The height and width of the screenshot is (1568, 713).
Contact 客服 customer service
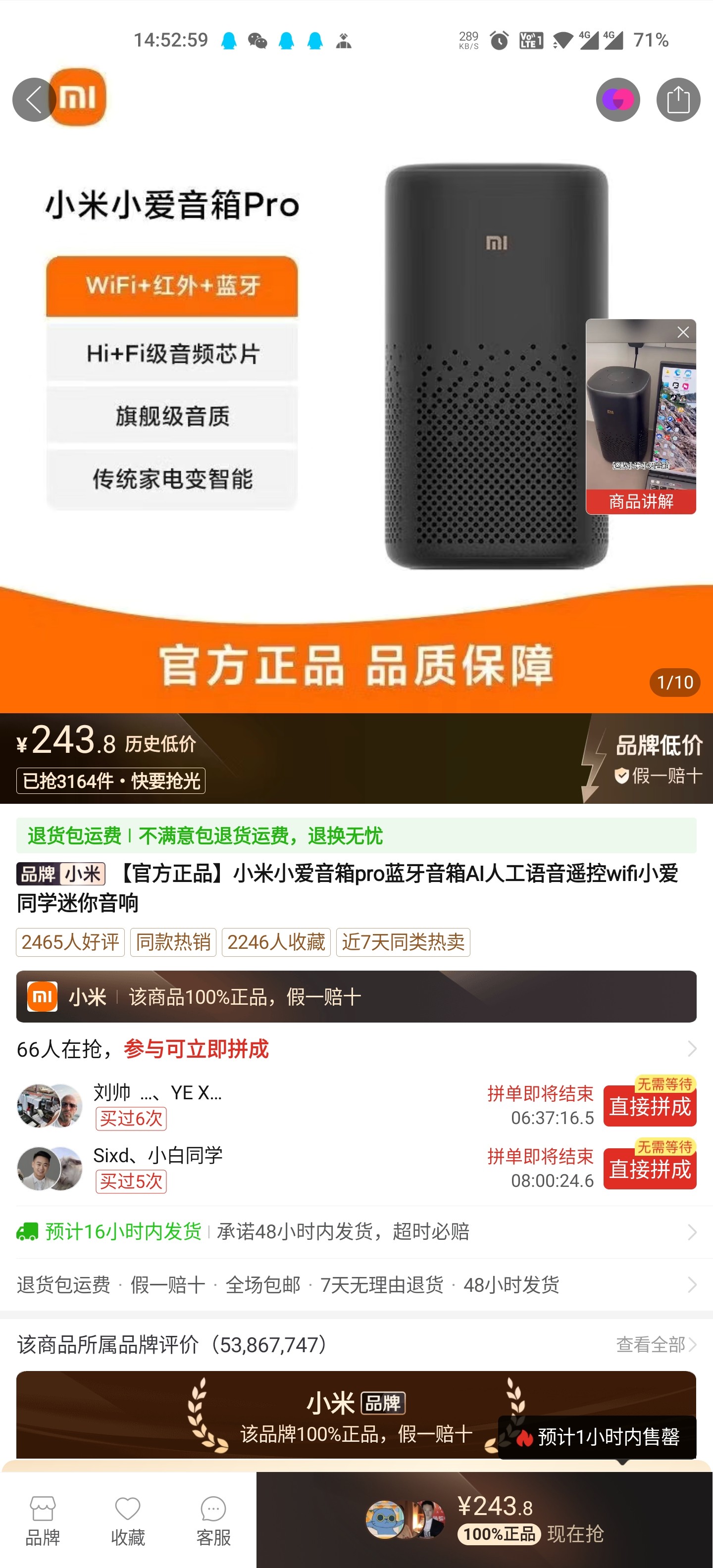coord(213,1521)
